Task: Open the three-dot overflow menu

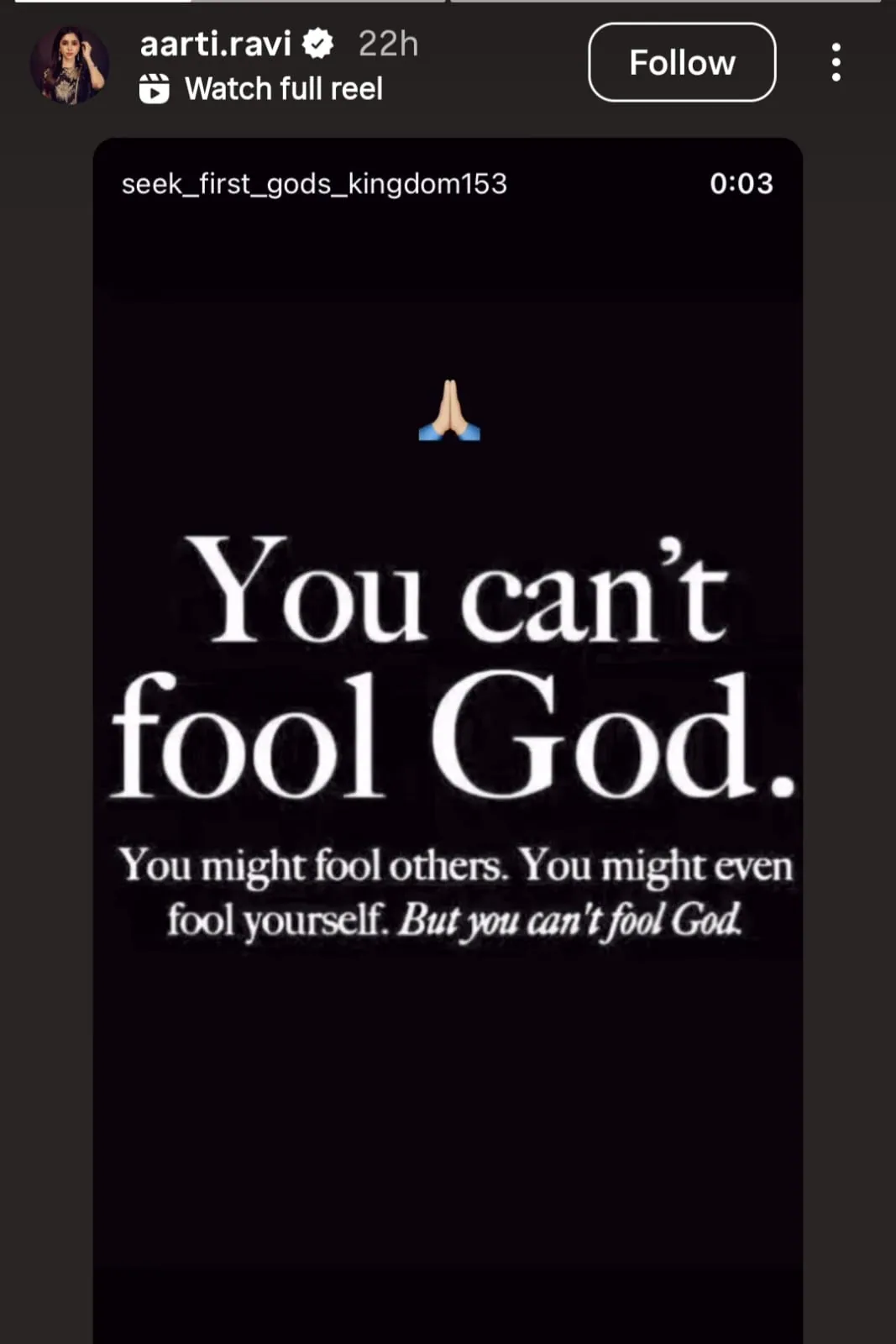Action: click(835, 63)
